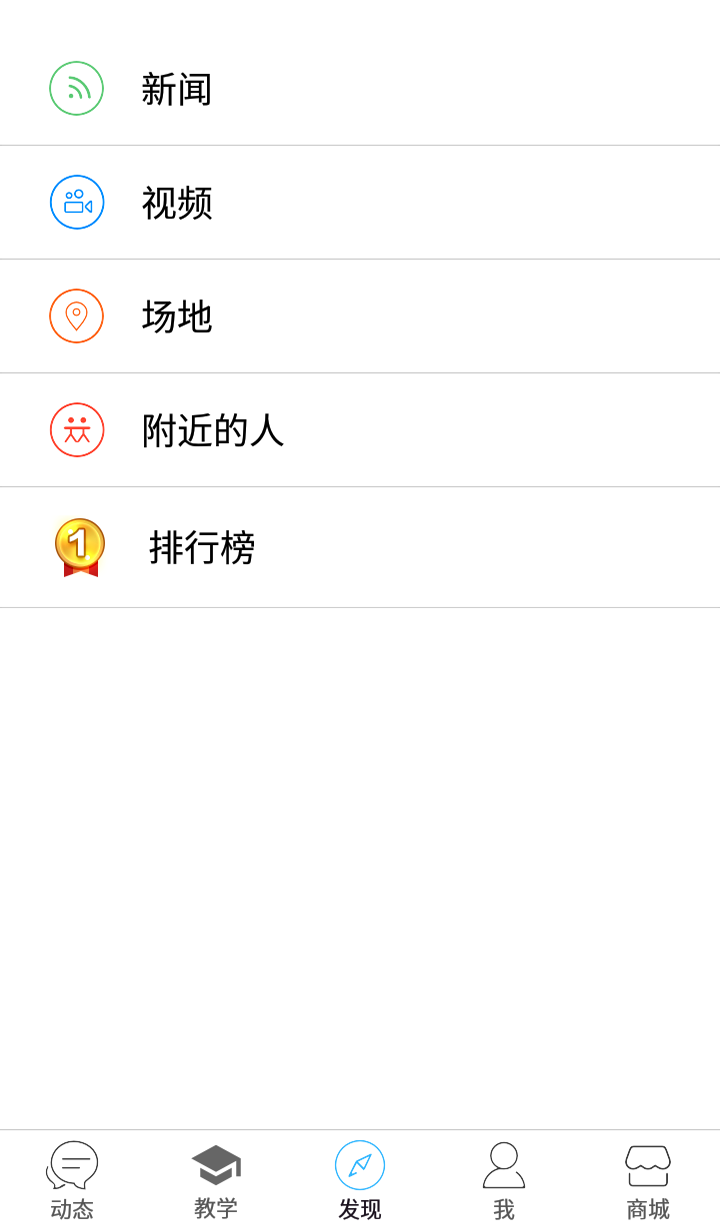Switch to the 商城 shop tab

coord(648,1181)
